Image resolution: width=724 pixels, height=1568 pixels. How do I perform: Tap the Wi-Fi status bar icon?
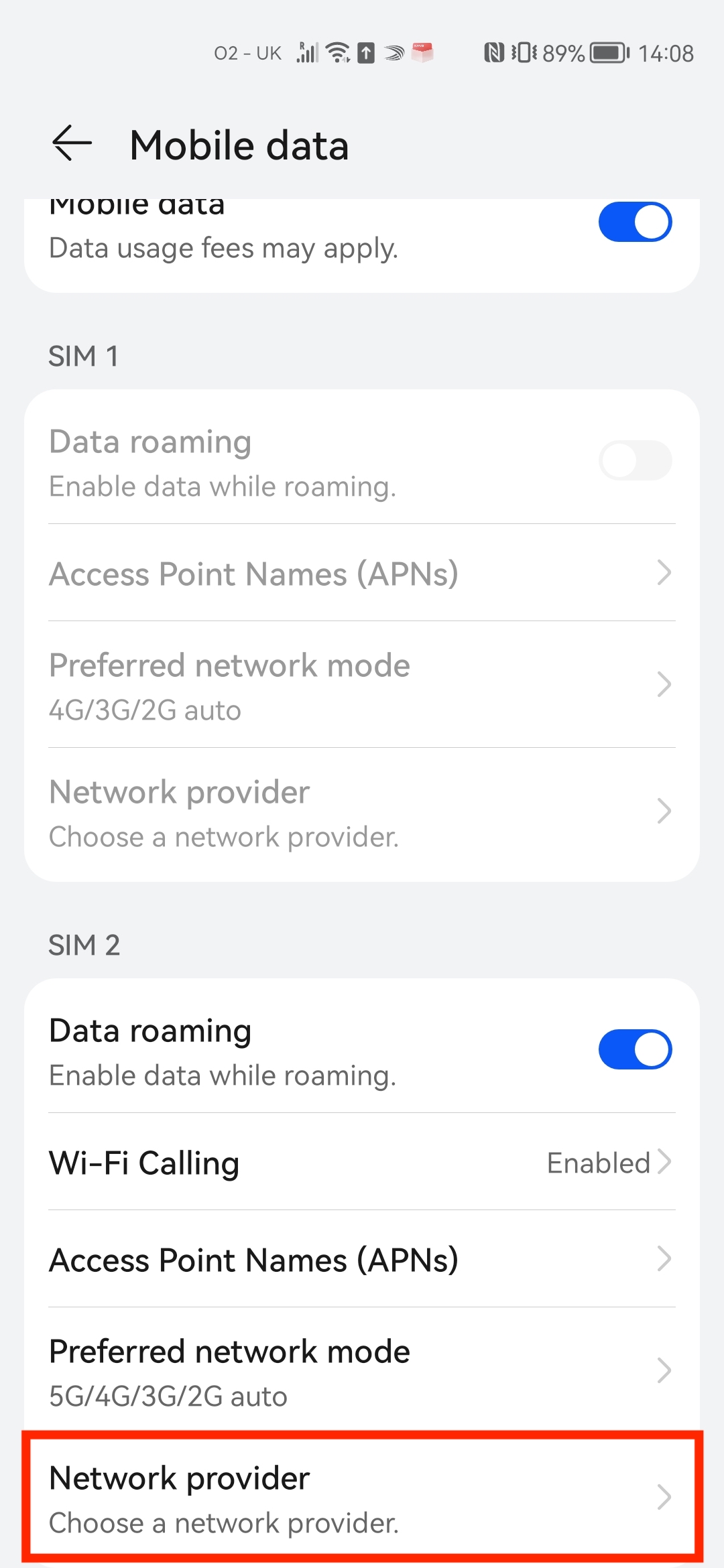click(x=337, y=52)
